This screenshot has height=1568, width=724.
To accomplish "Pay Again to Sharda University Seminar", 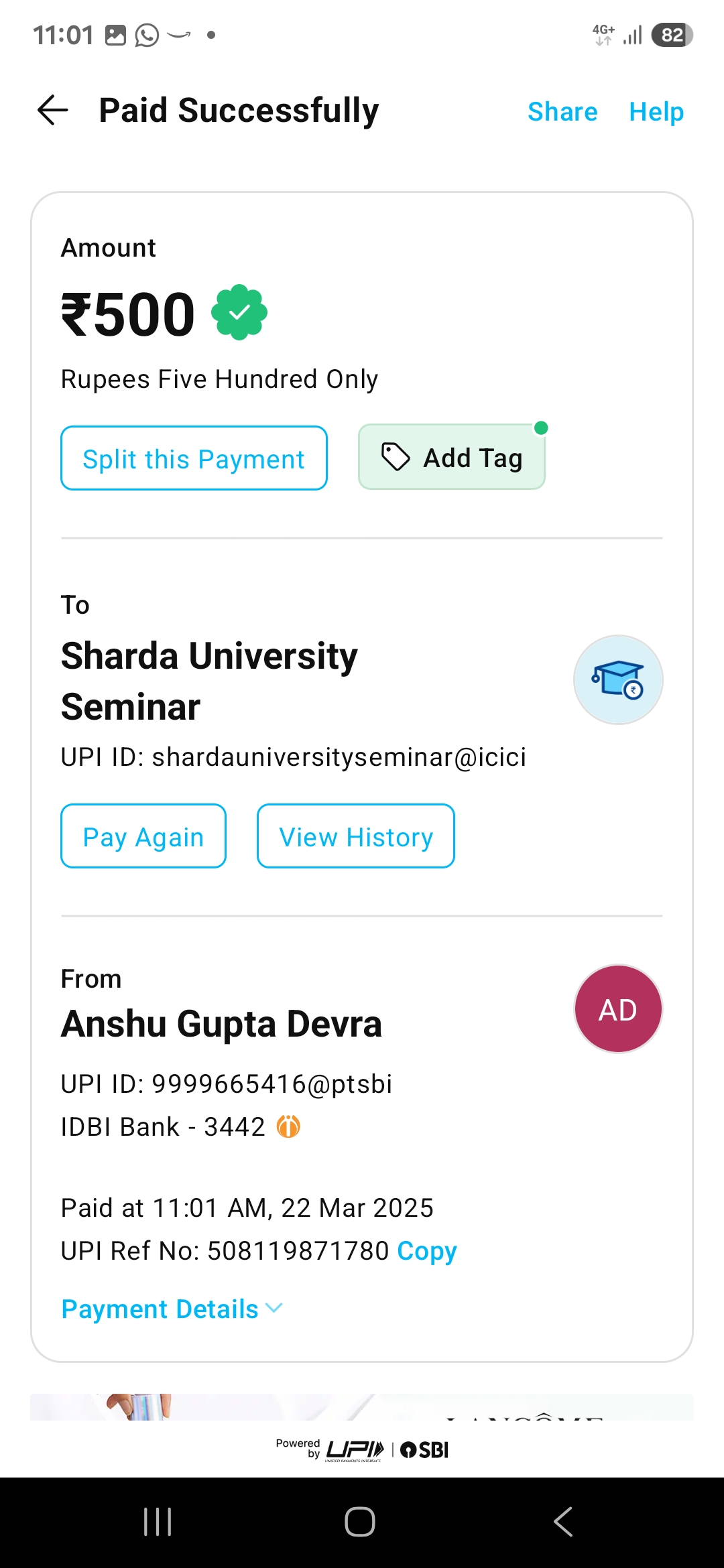I will click(x=143, y=836).
